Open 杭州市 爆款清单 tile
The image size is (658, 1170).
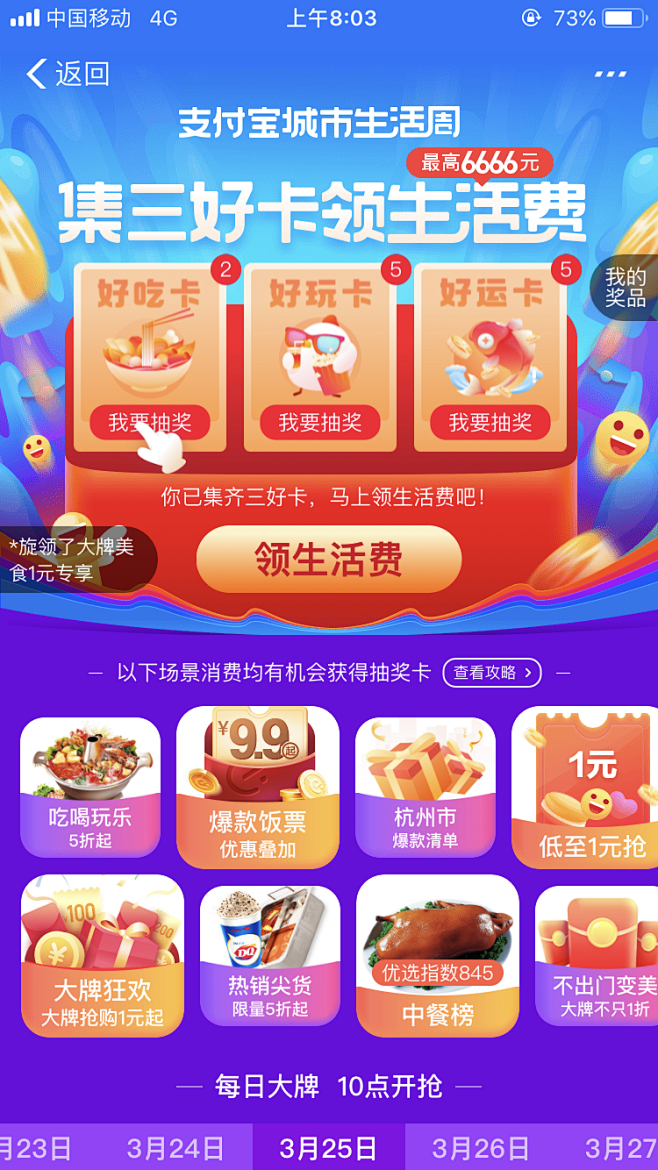click(425, 787)
